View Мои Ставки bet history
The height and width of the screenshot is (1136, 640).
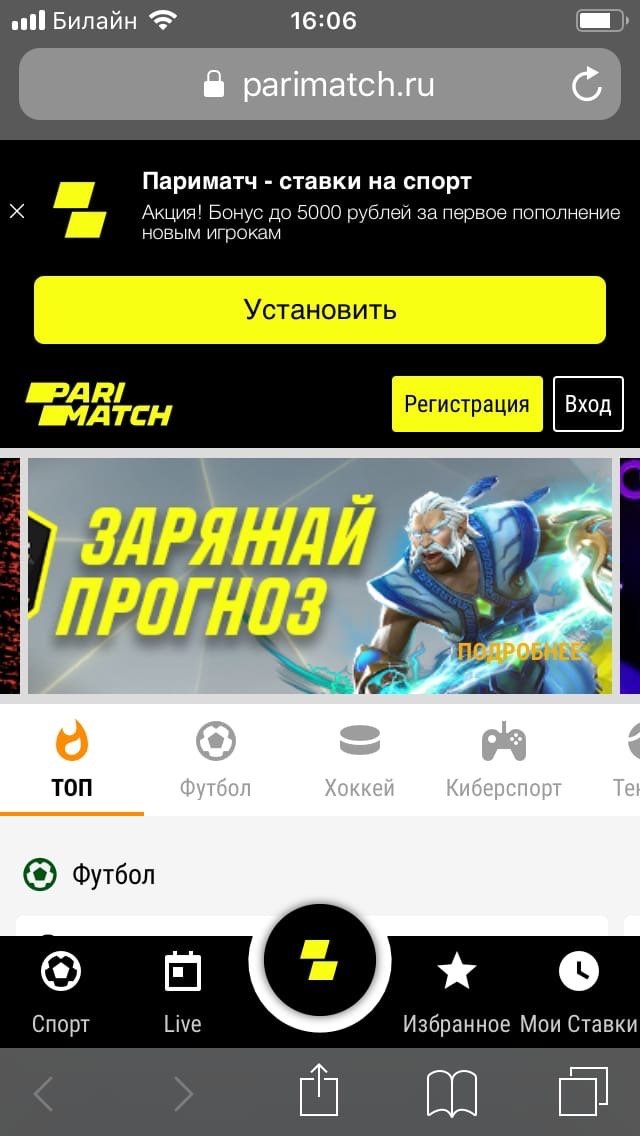pyautogui.click(x=578, y=991)
